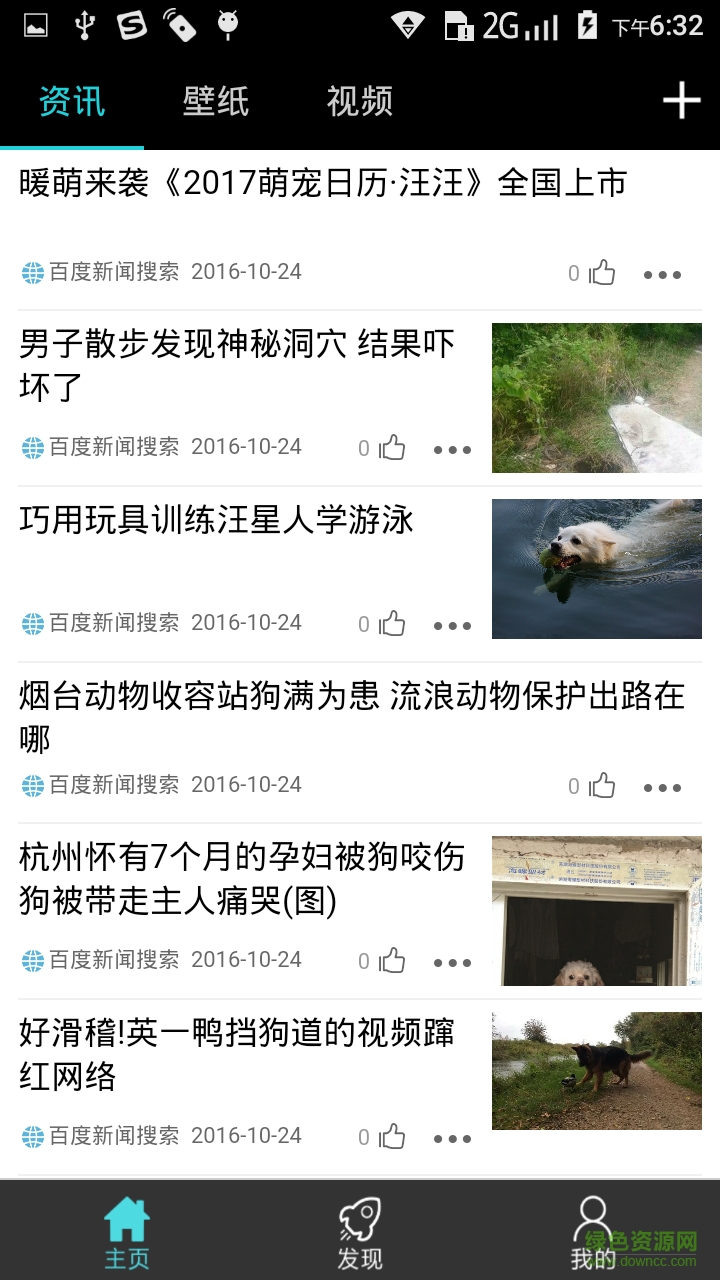Select the 资讯 tab
The image size is (720, 1280).
72,101
